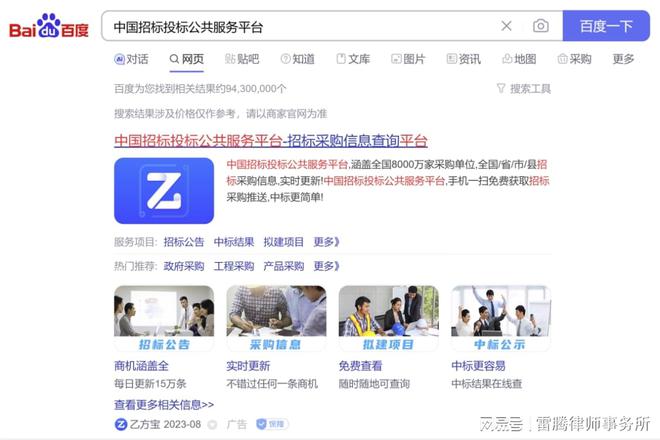Open result 中国招标投标公共服务平台-招标采购信息查询平台
Image resolution: width=660 pixels, height=440 pixels.
coord(271,140)
